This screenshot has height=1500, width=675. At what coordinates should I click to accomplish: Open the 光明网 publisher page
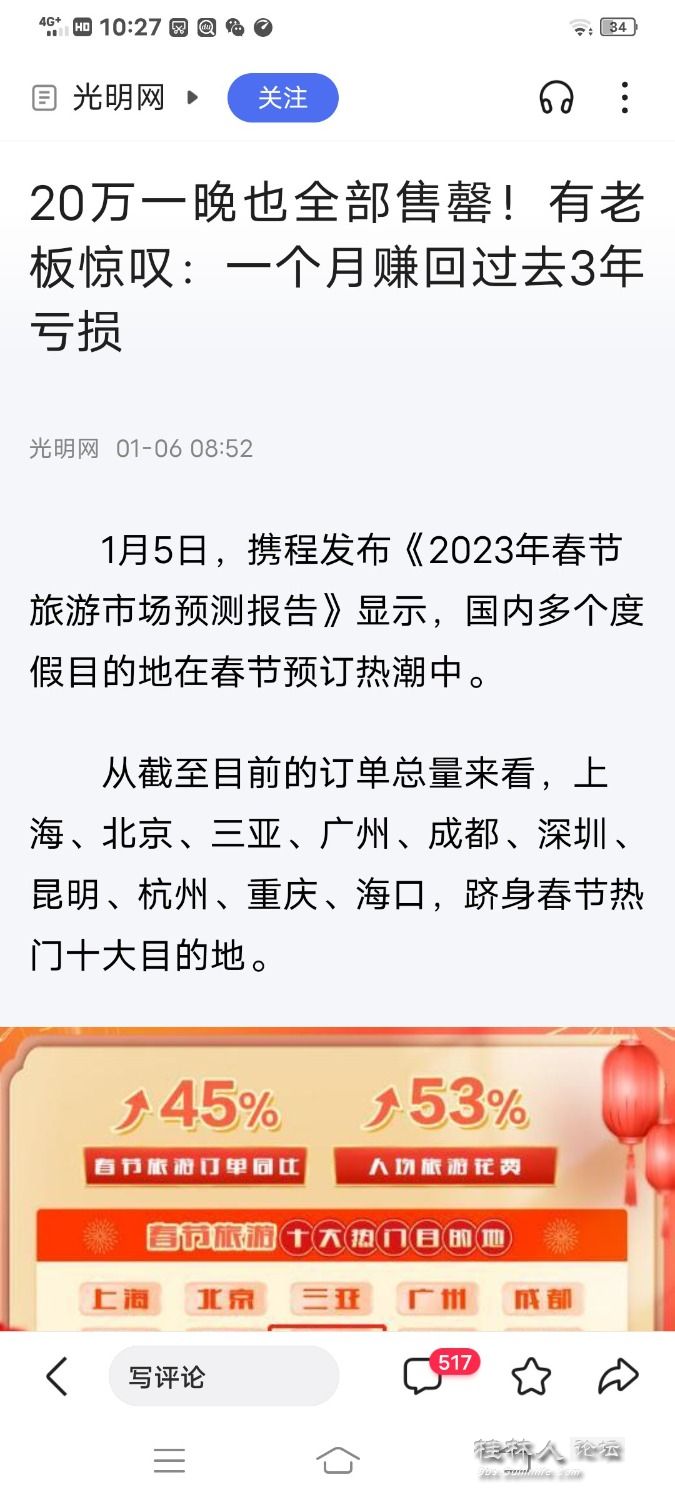[117, 98]
